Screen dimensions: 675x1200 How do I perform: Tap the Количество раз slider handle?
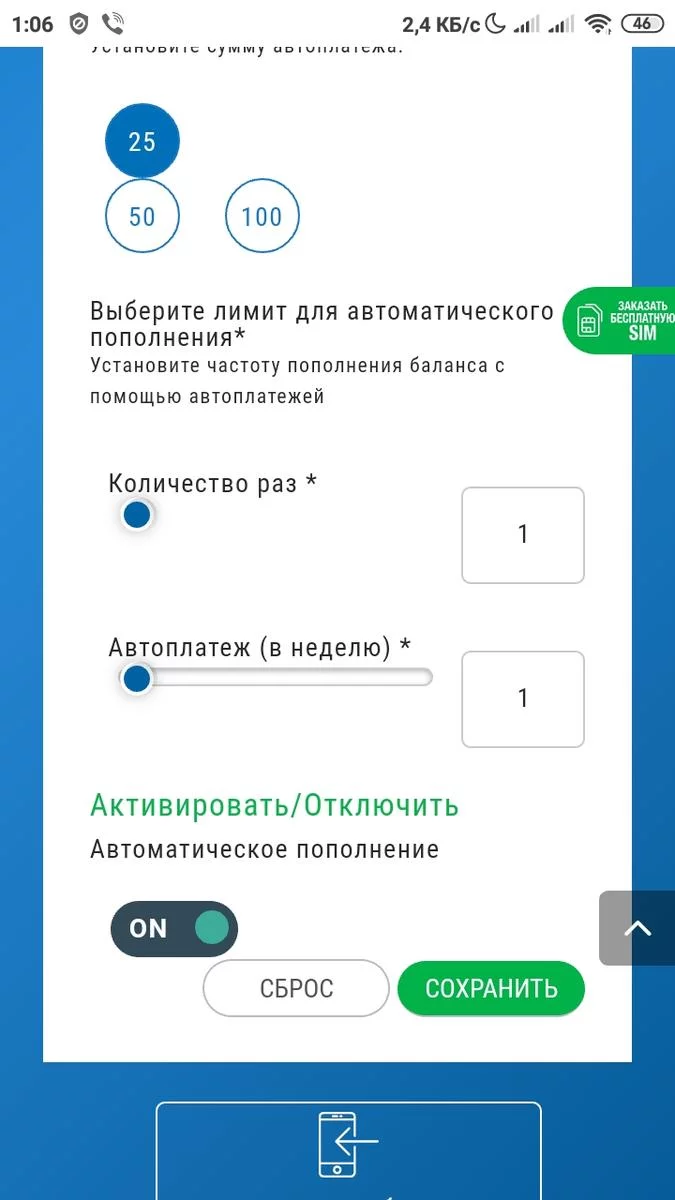point(137,516)
